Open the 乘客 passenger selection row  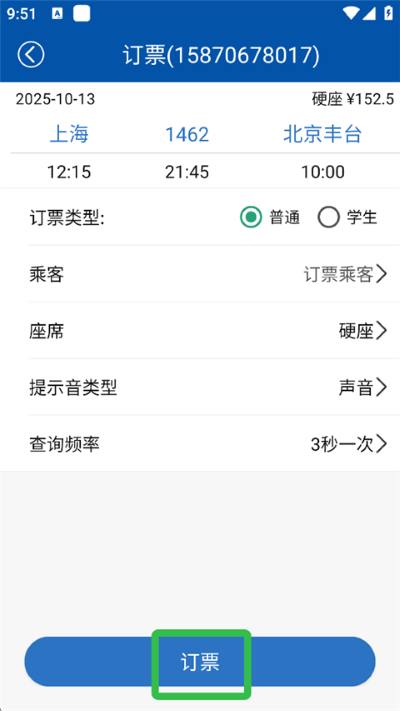click(209, 274)
